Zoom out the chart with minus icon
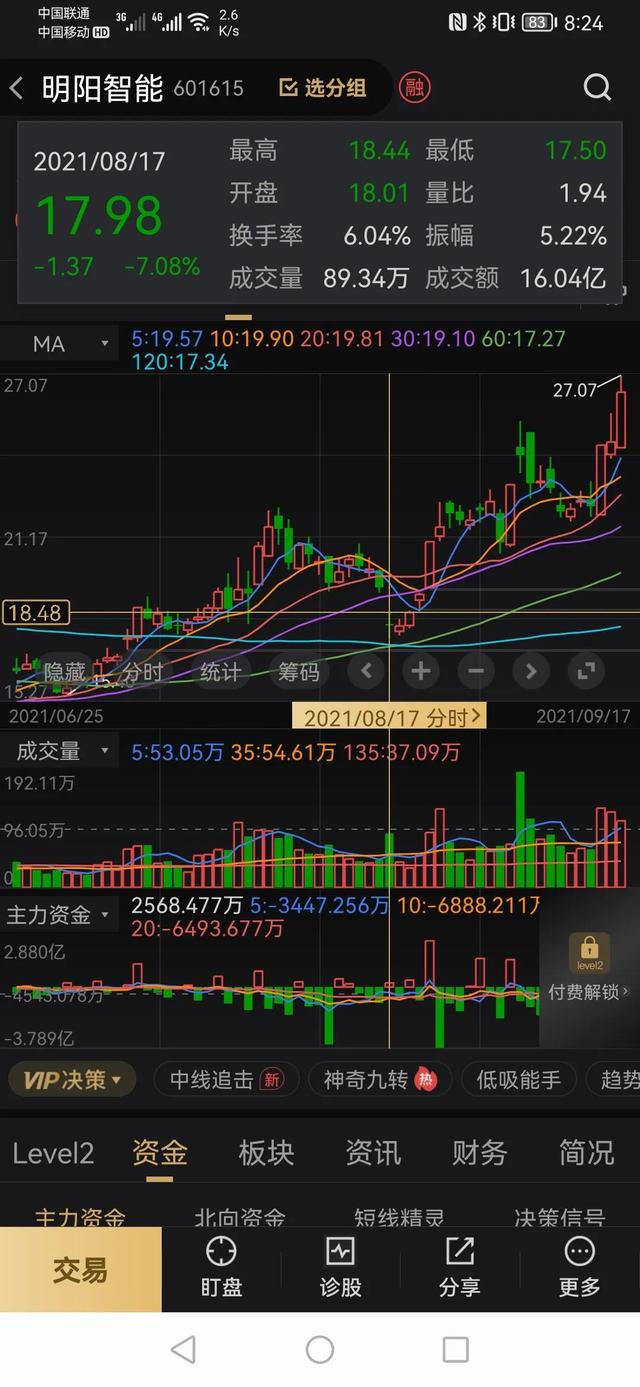640x1387 pixels. [476, 671]
